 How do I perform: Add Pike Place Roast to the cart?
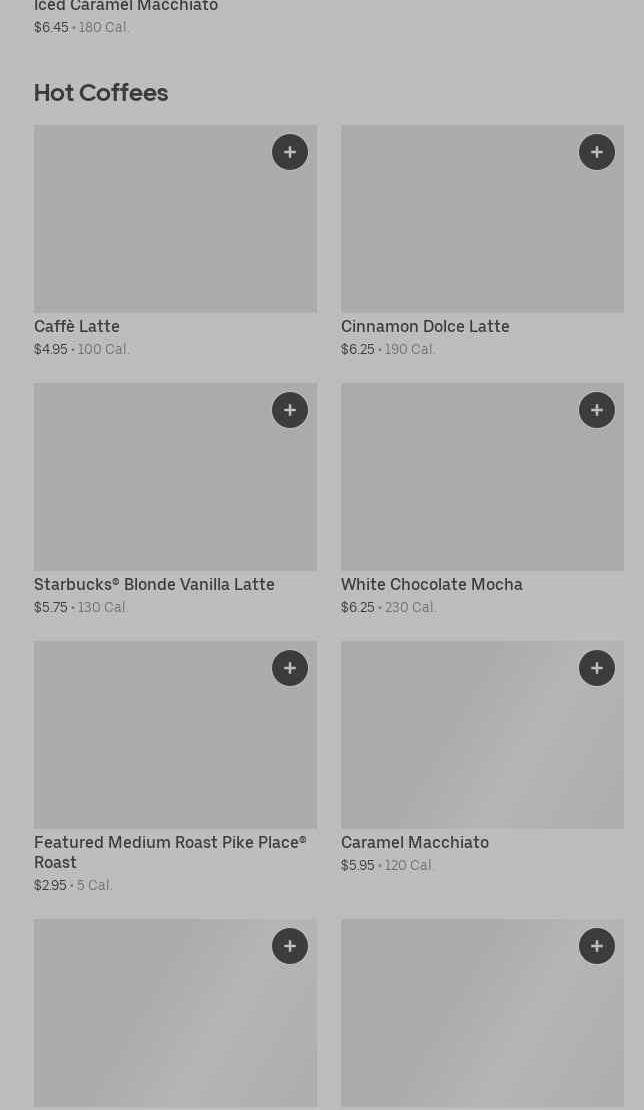coord(289,668)
